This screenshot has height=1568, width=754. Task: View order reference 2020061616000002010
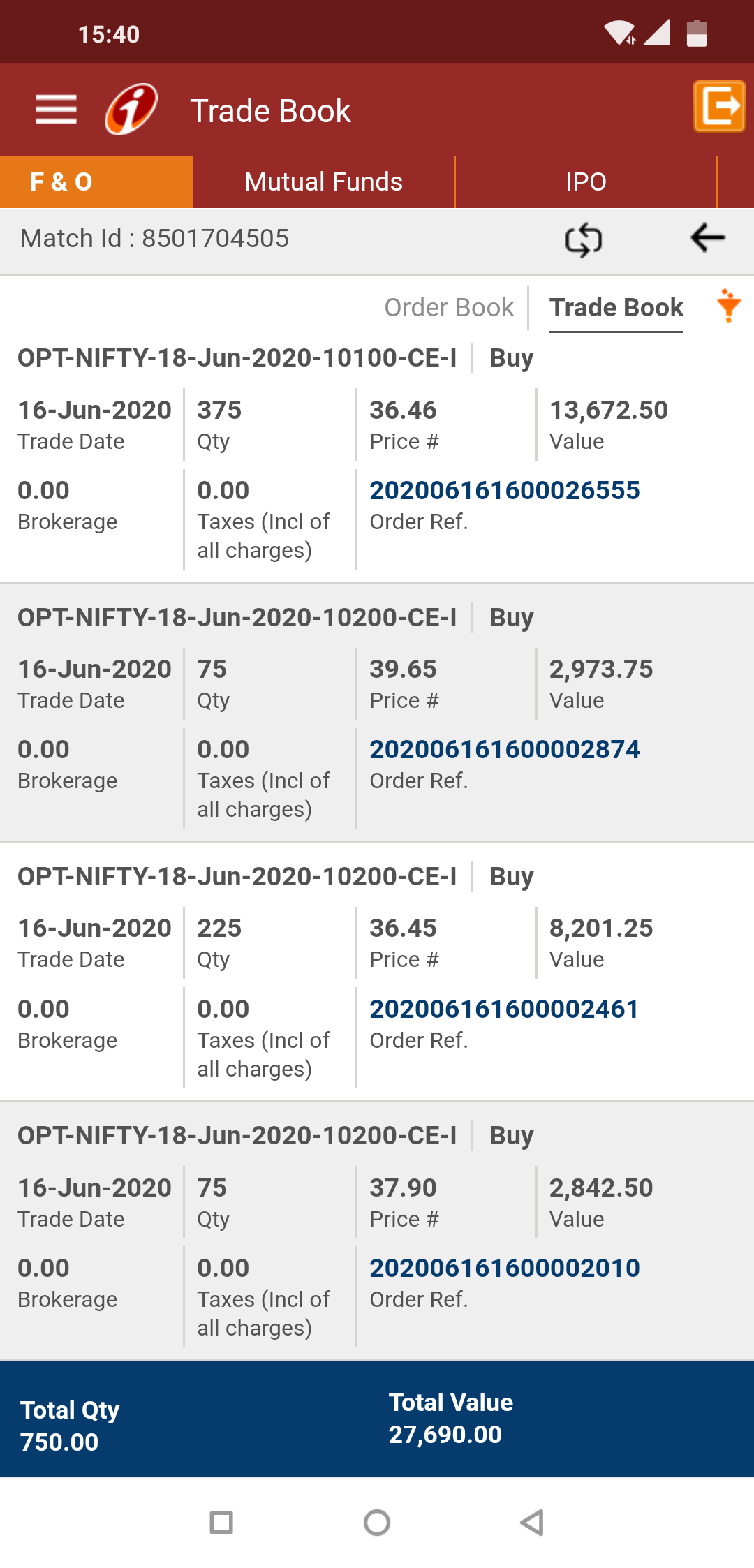(x=504, y=1269)
